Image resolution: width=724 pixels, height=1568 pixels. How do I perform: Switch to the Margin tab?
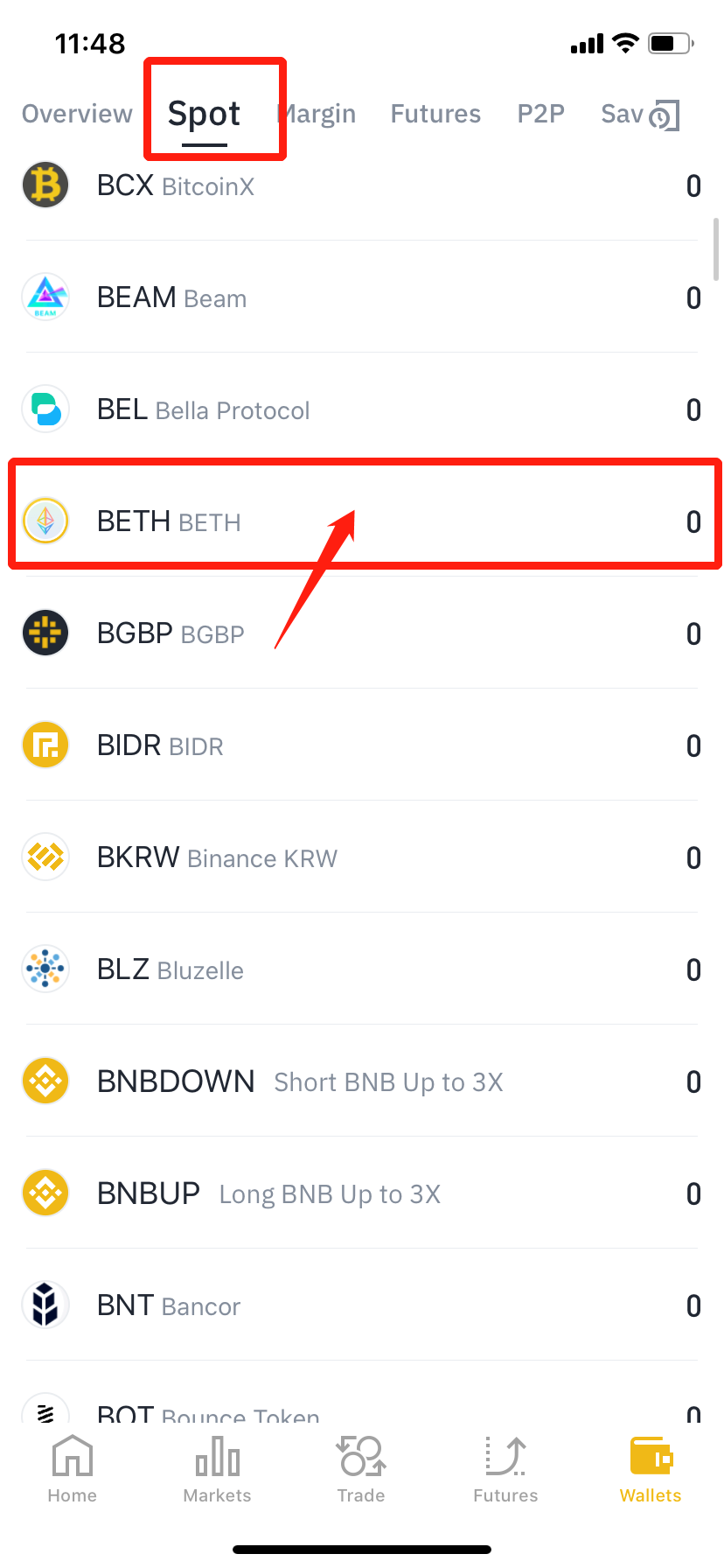[x=317, y=114]
